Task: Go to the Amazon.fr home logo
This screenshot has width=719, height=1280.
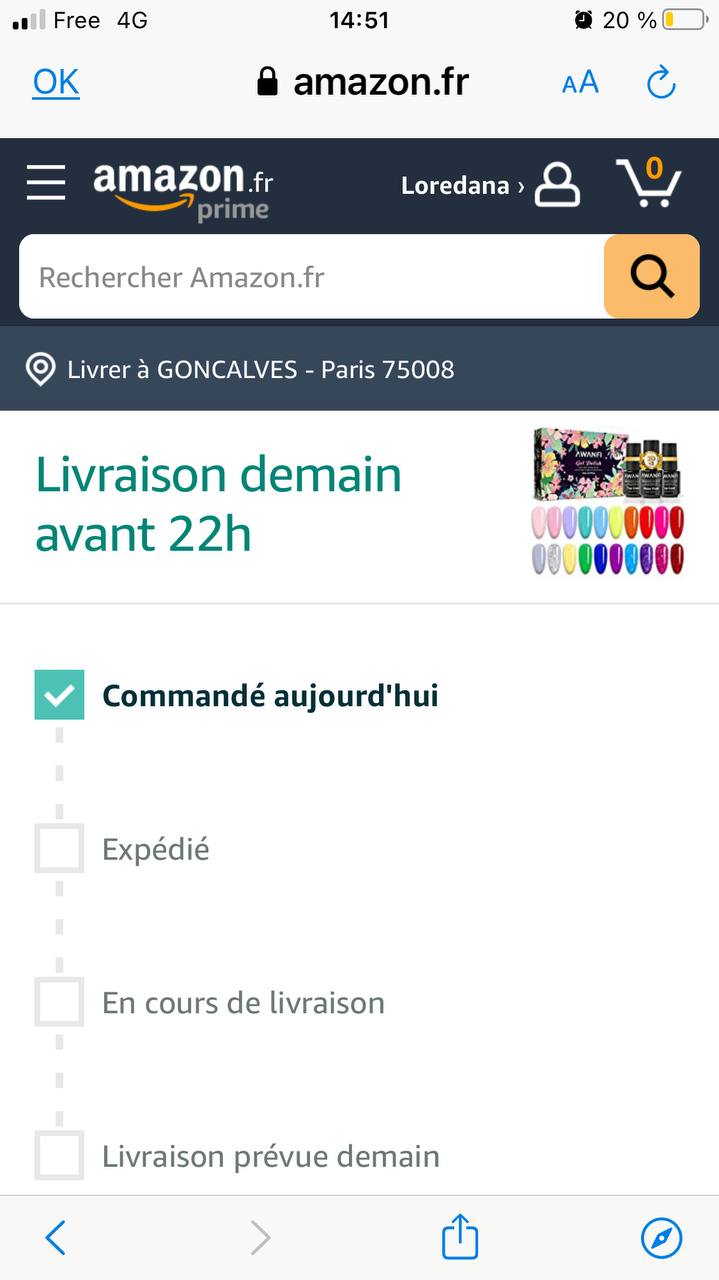Action: tap(182, 190)
